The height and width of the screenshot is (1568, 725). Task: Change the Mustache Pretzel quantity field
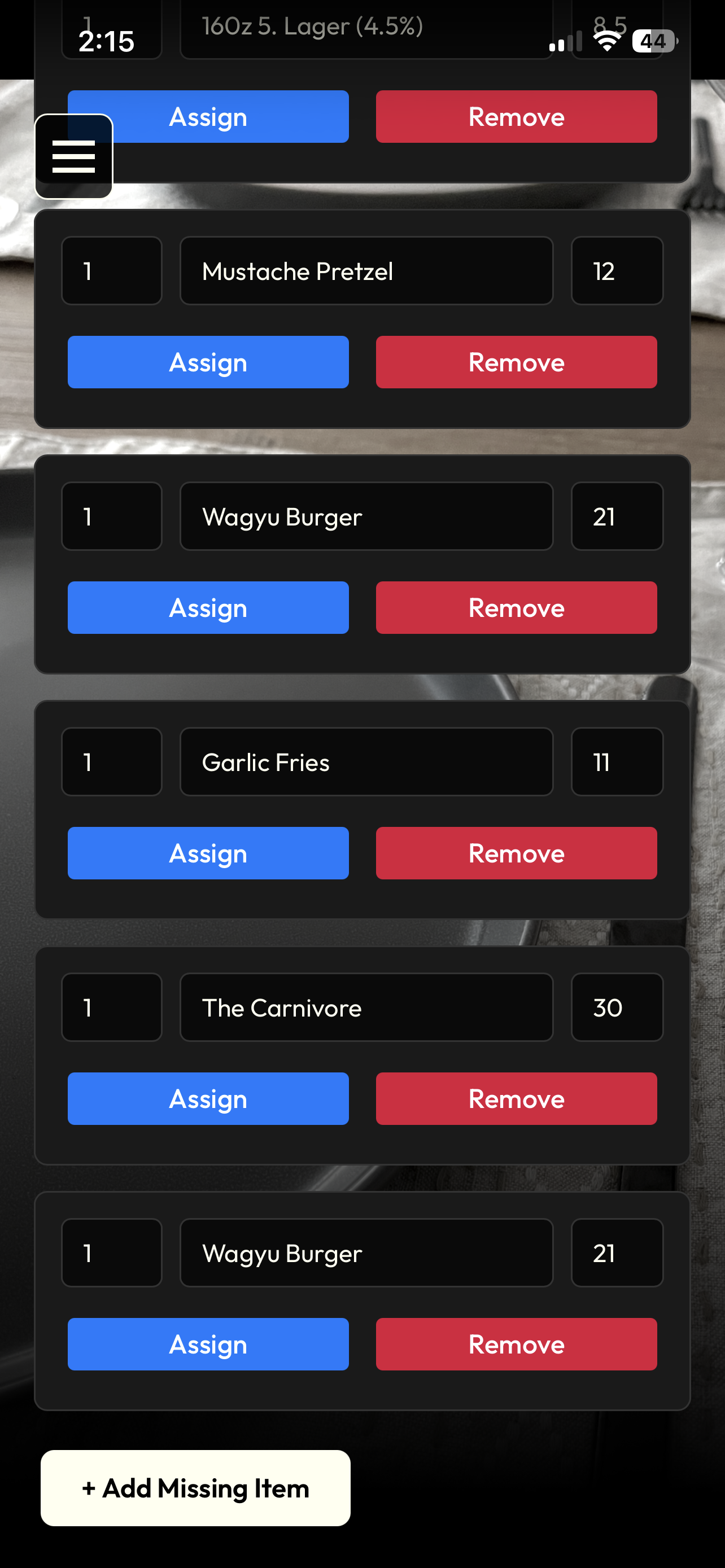point(111,271)
